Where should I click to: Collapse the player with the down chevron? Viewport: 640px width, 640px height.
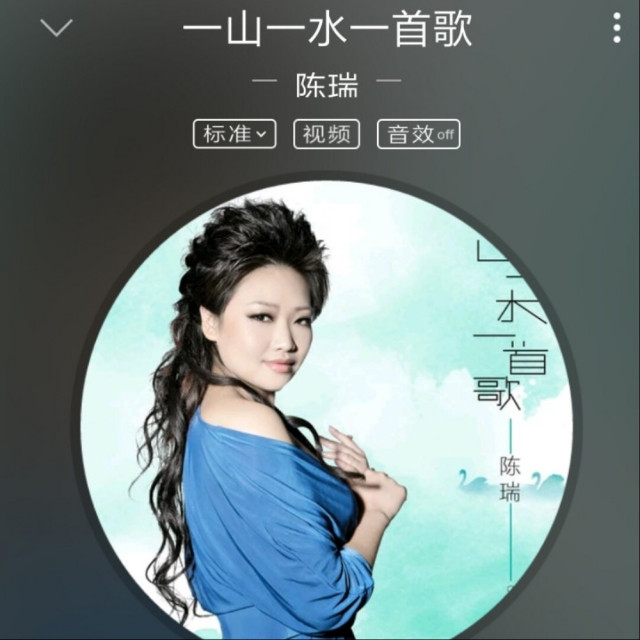(56, 28)
